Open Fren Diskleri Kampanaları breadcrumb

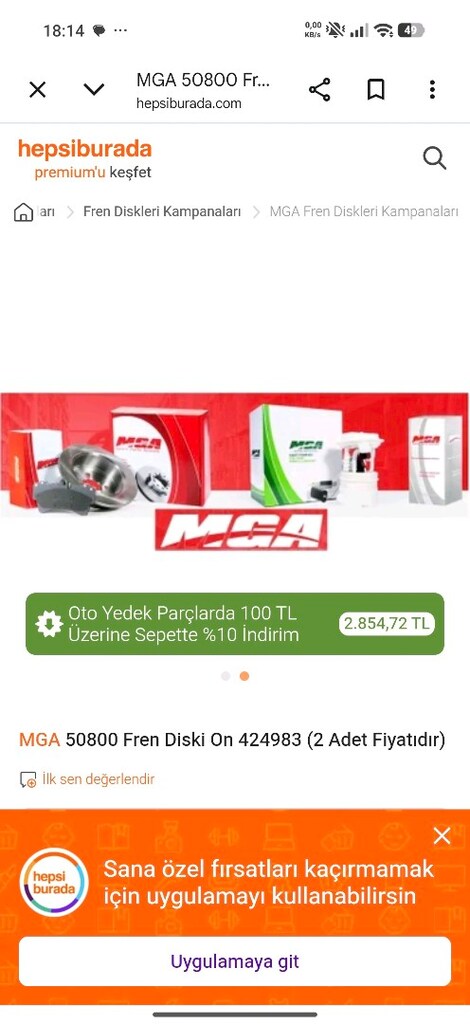(x=162, y=212)
